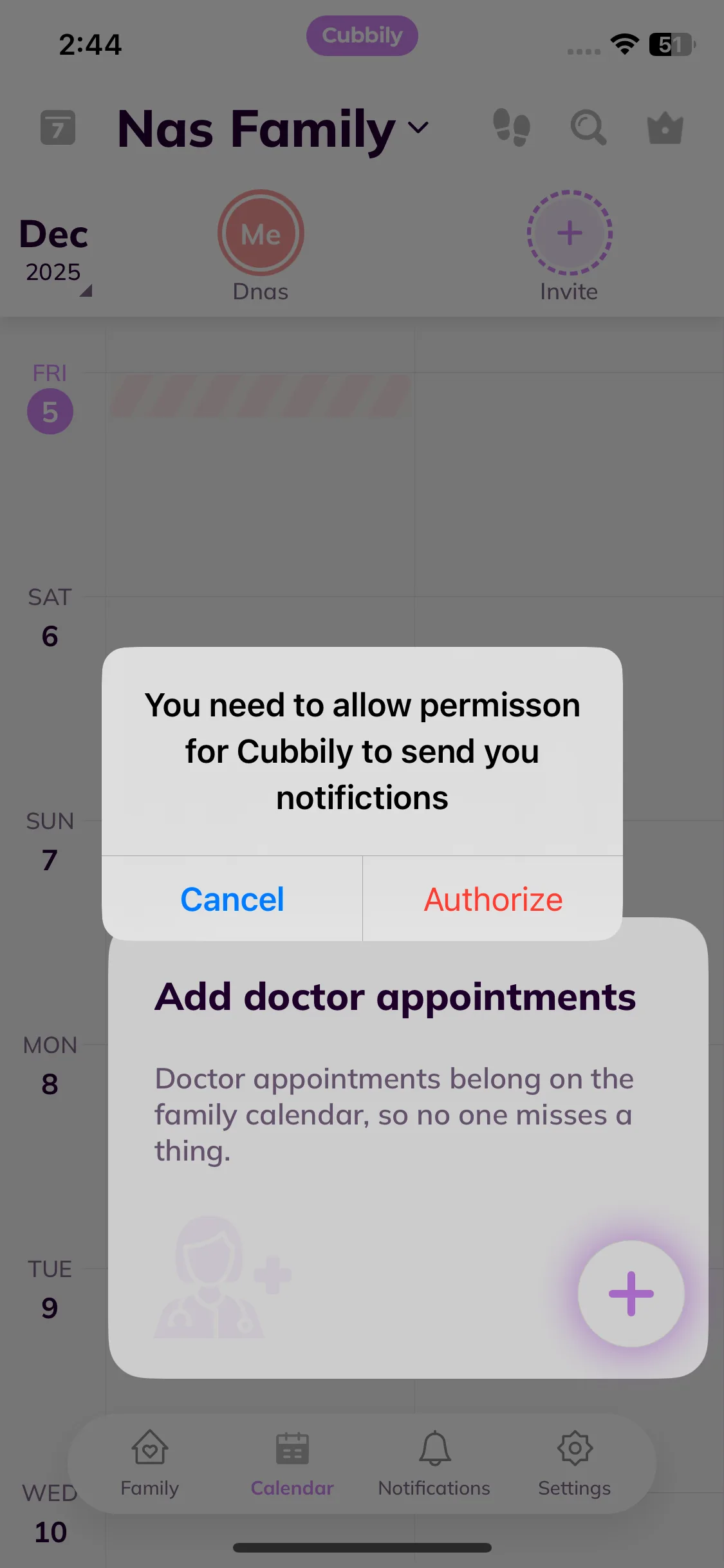Viewport: 724px width, 1568px height.
Task: Switch to the Calendar tab
Action: [x=292, y=1462]
